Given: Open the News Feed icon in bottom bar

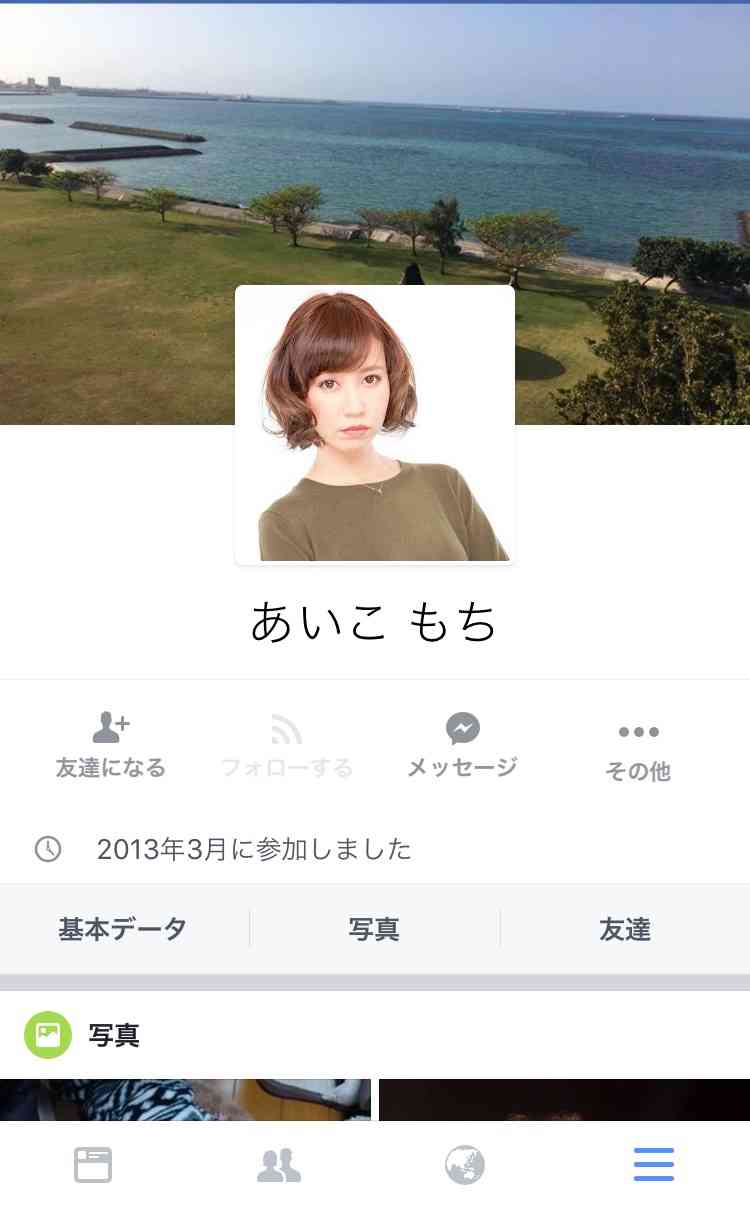Looking at the screenshot, I should click(x=93, y=1164).
